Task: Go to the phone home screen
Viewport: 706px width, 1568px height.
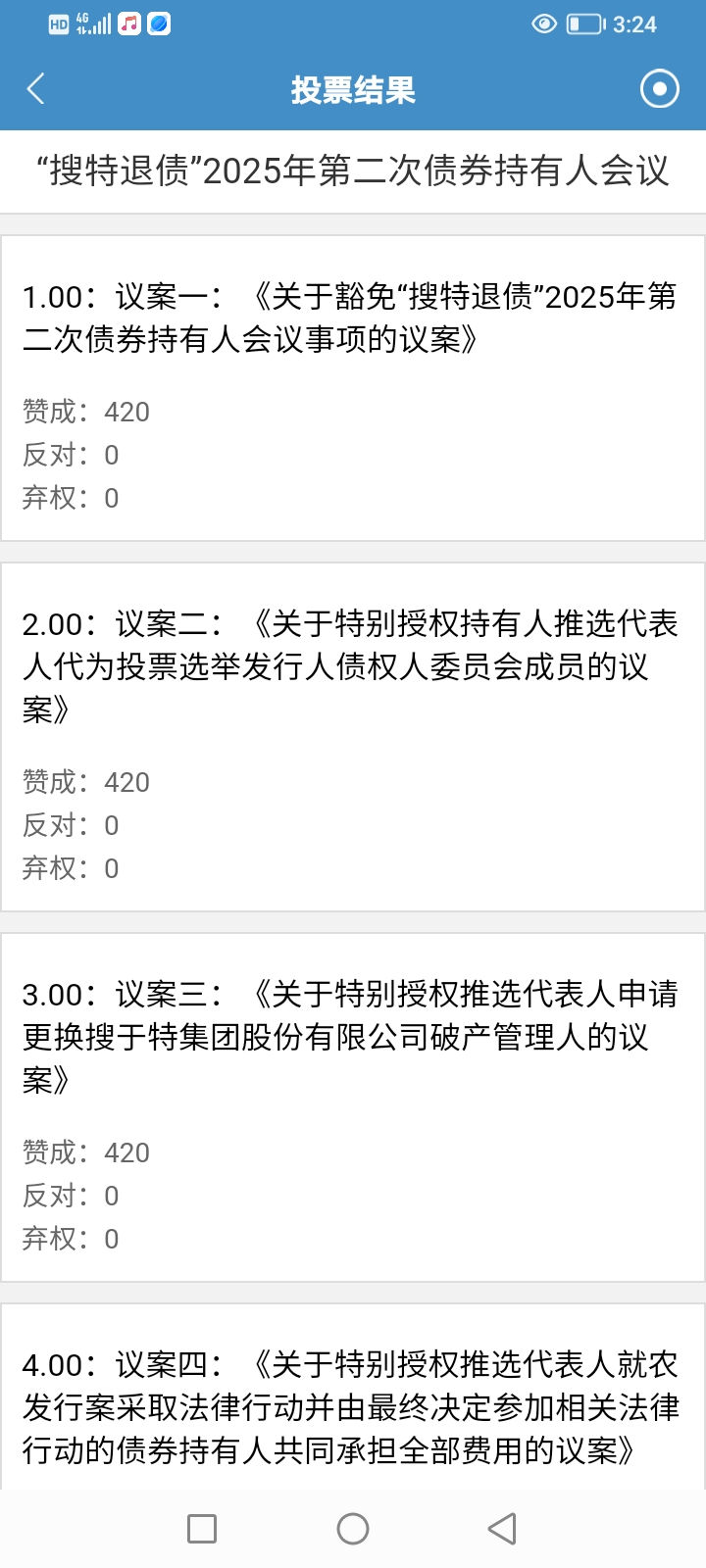Action: (x=353, y=1529)
